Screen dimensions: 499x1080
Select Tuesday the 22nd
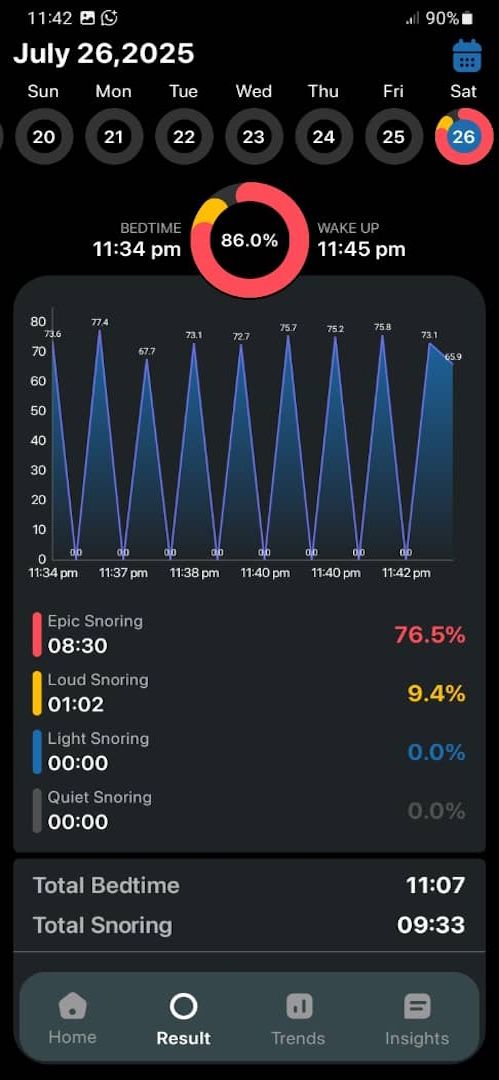tap(184, 136)
